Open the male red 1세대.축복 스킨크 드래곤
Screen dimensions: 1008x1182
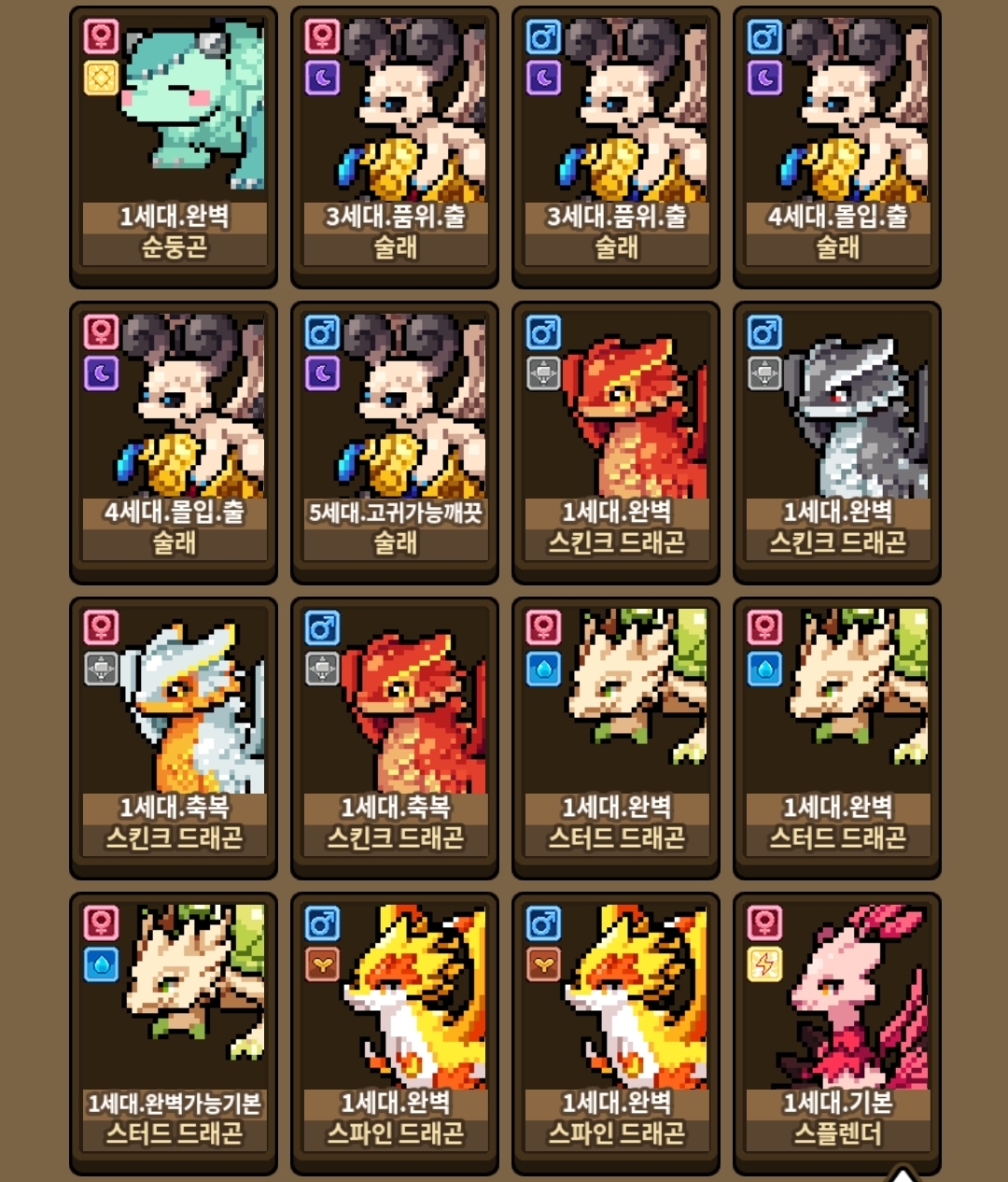point(395,738)
